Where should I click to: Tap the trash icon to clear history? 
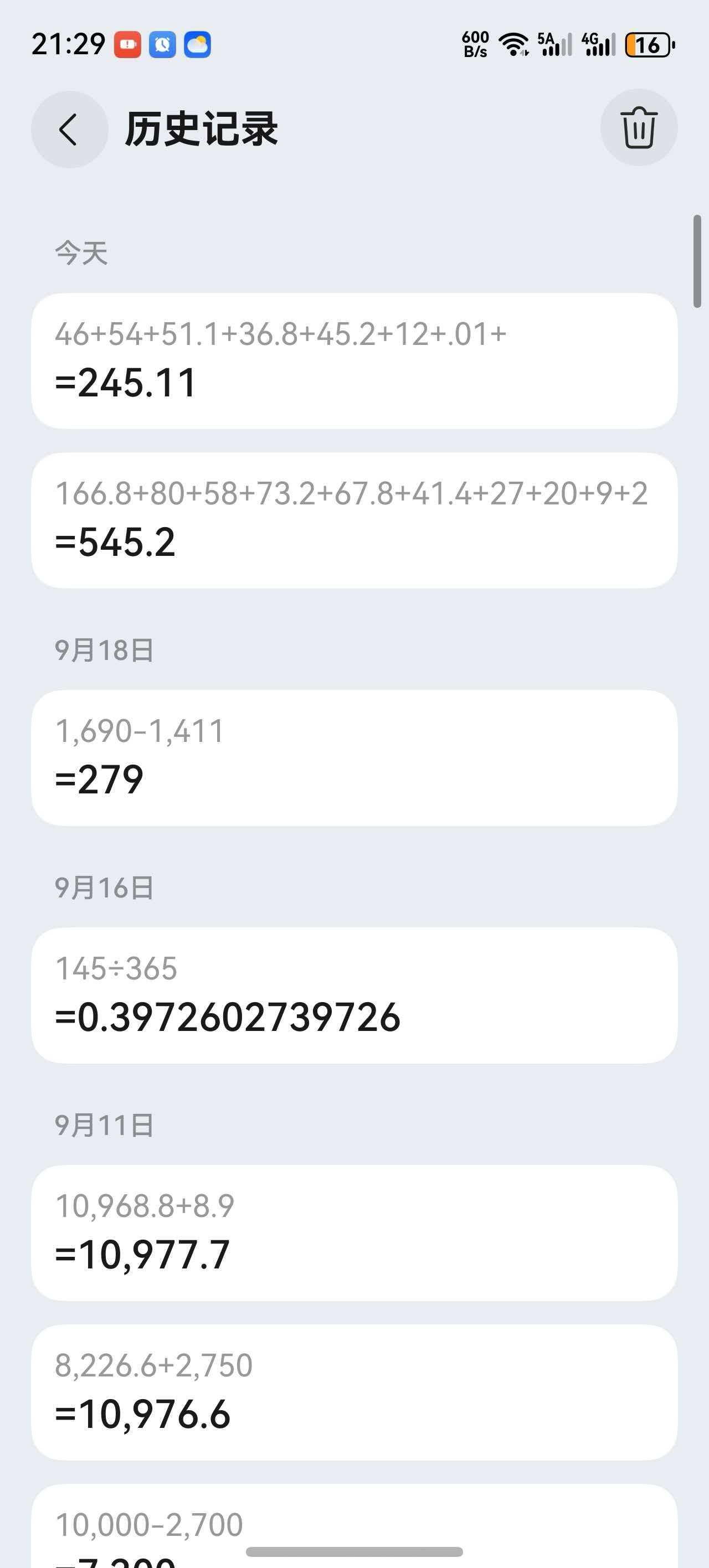[x=639, y=128]
